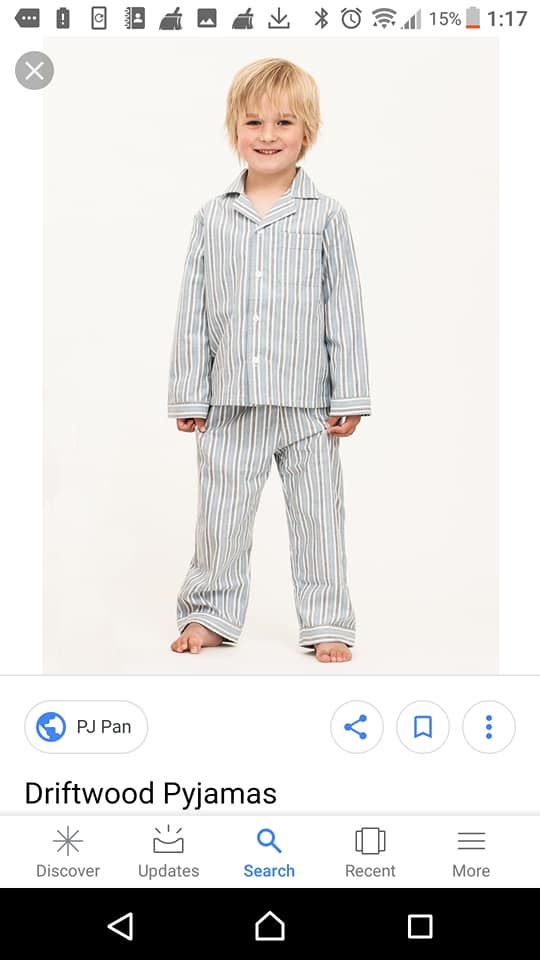The width and height of the screenshot is (540, 960).
Task: Go to the Recent tab
Action: click(370, 852)
